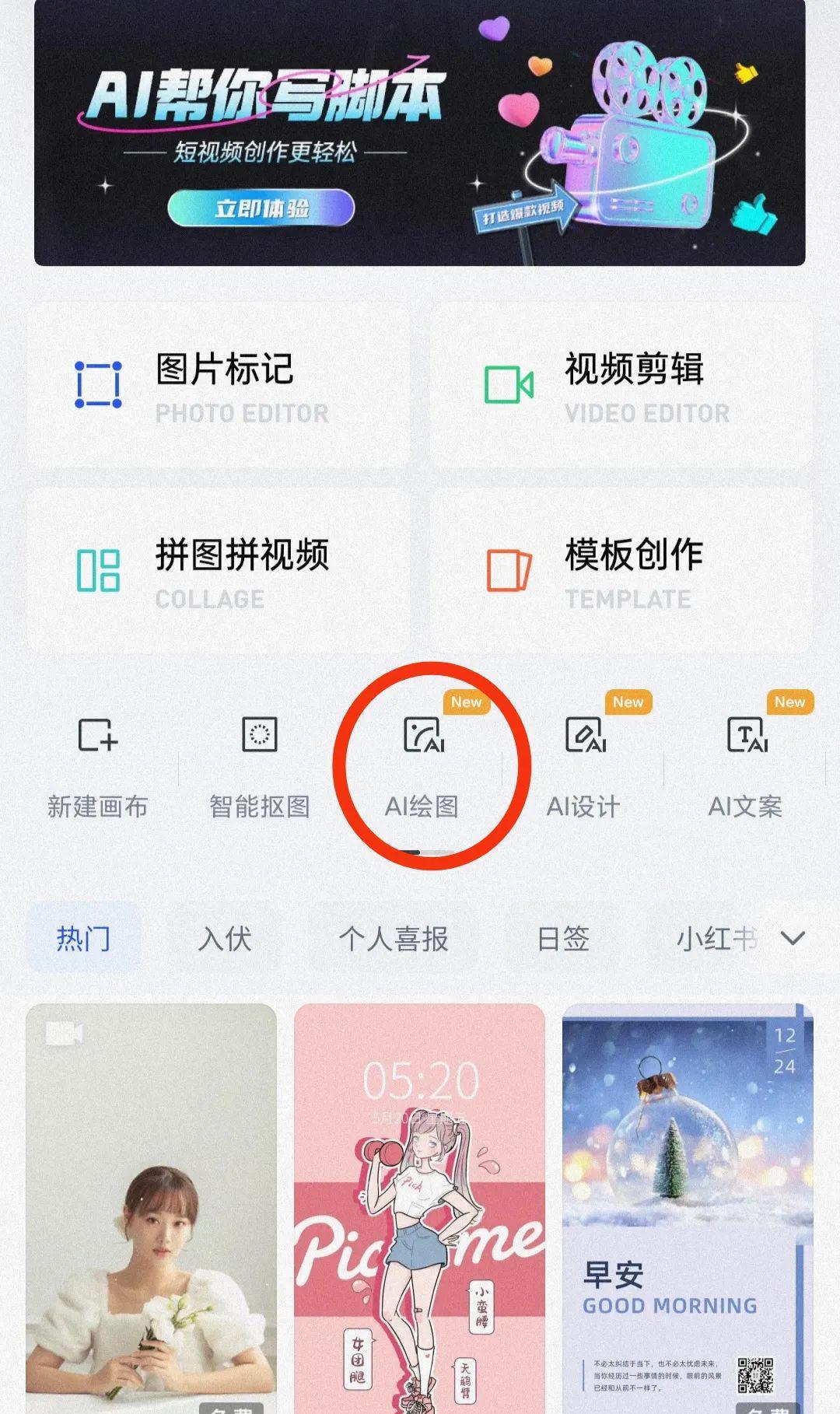Select the 个人喜报 tab
The height and width of the screenshot is (1414, 840).
(x=394, y=939)
